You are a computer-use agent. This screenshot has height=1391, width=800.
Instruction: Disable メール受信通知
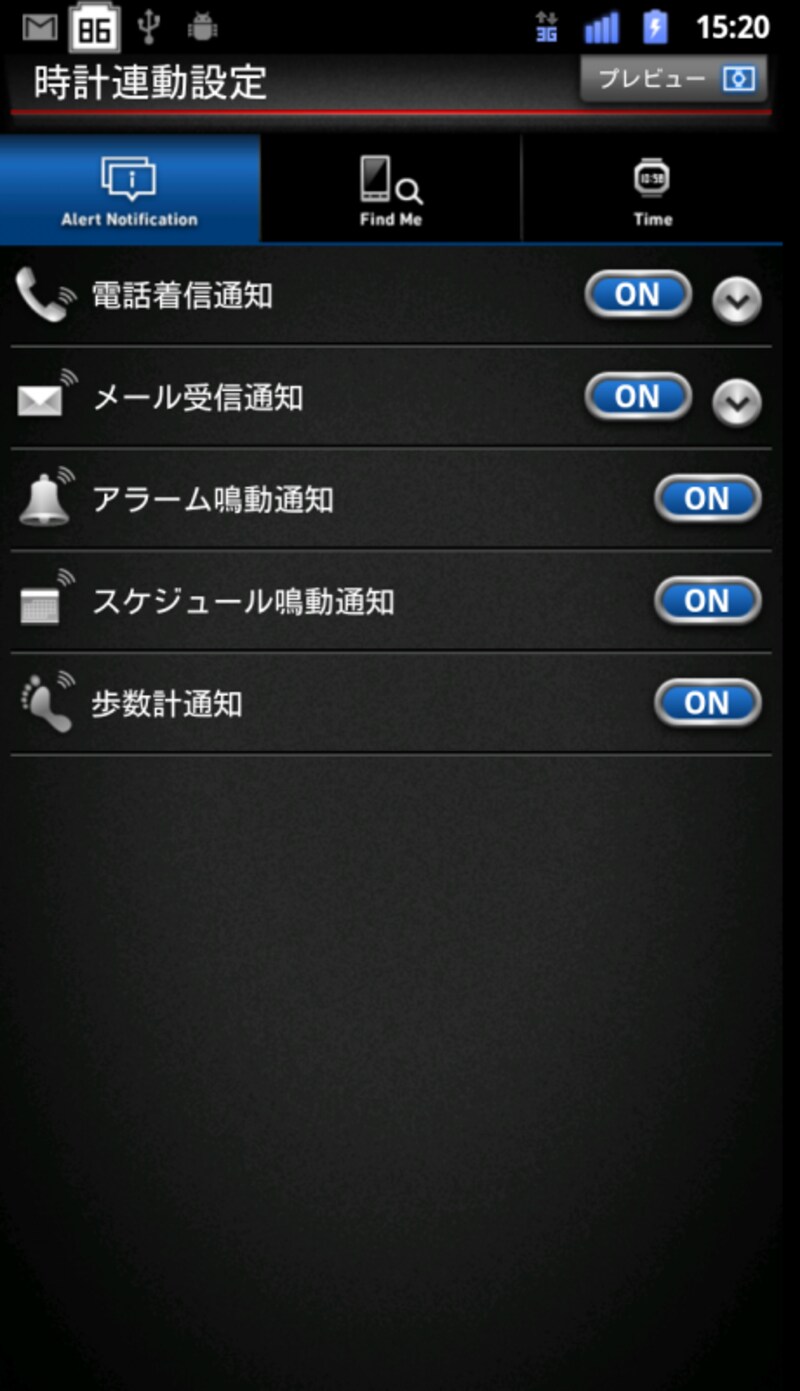[637, 397]
